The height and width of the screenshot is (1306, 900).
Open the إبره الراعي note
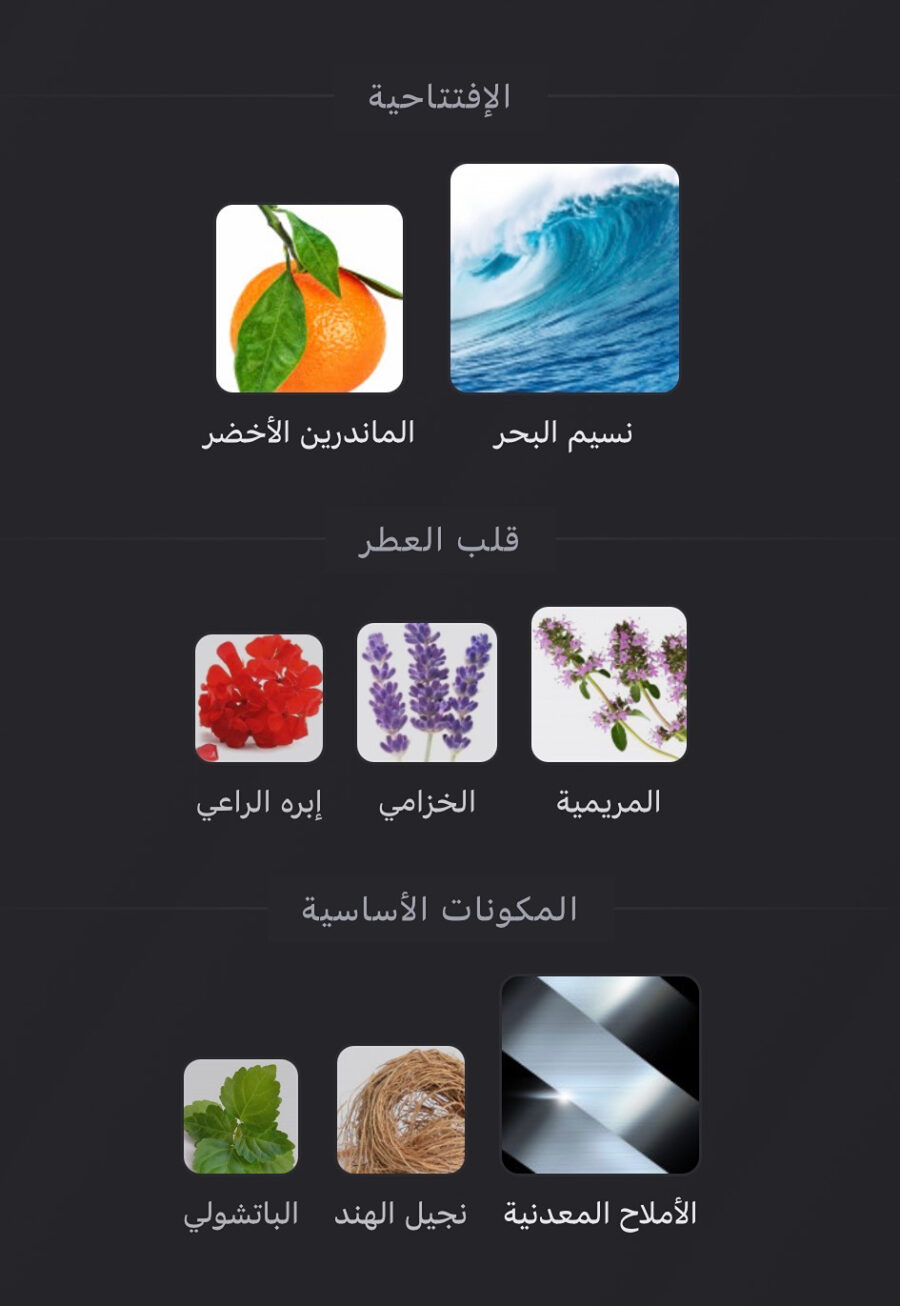coord(259,698)
